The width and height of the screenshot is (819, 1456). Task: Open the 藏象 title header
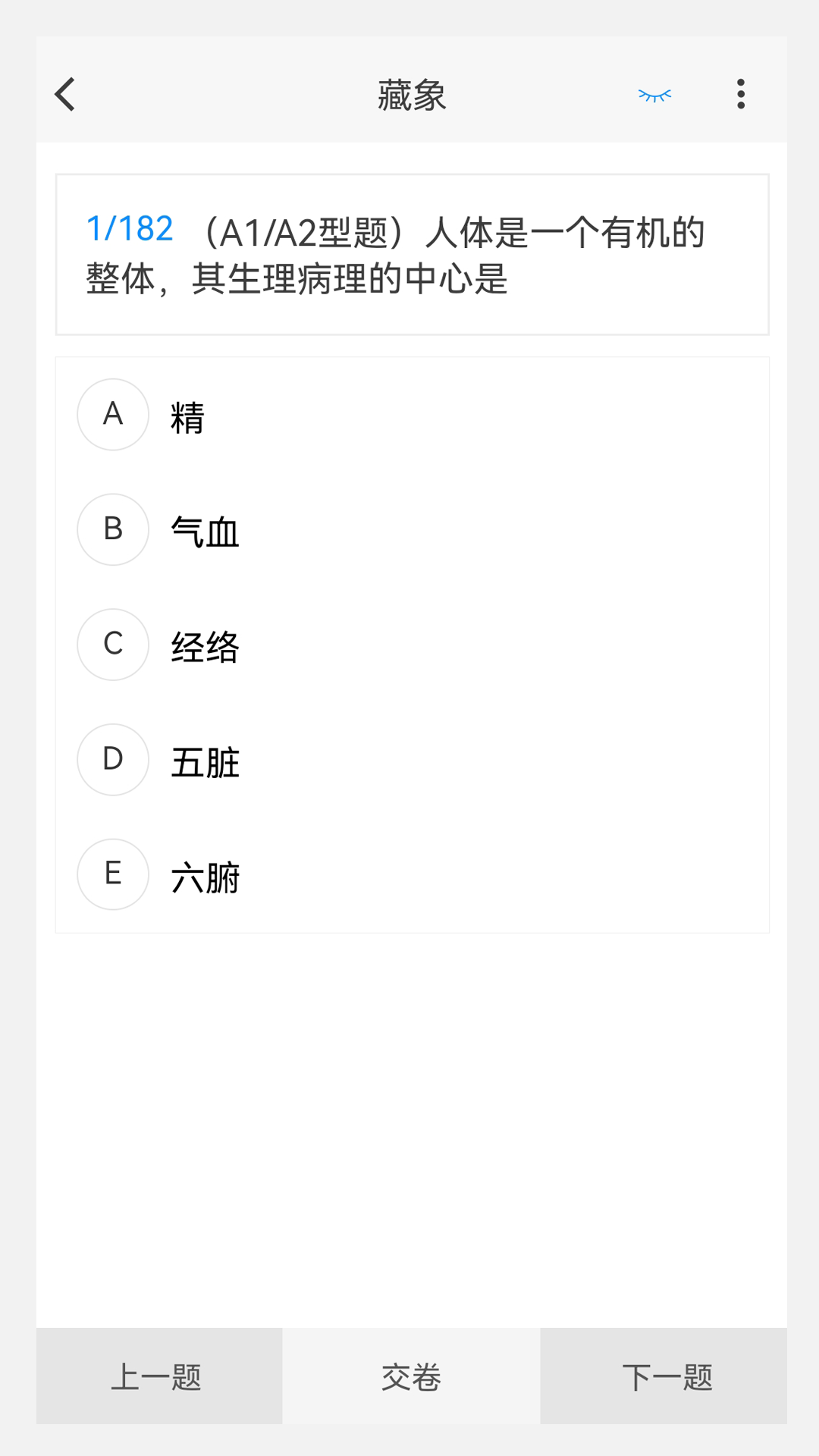pos(409,95)
